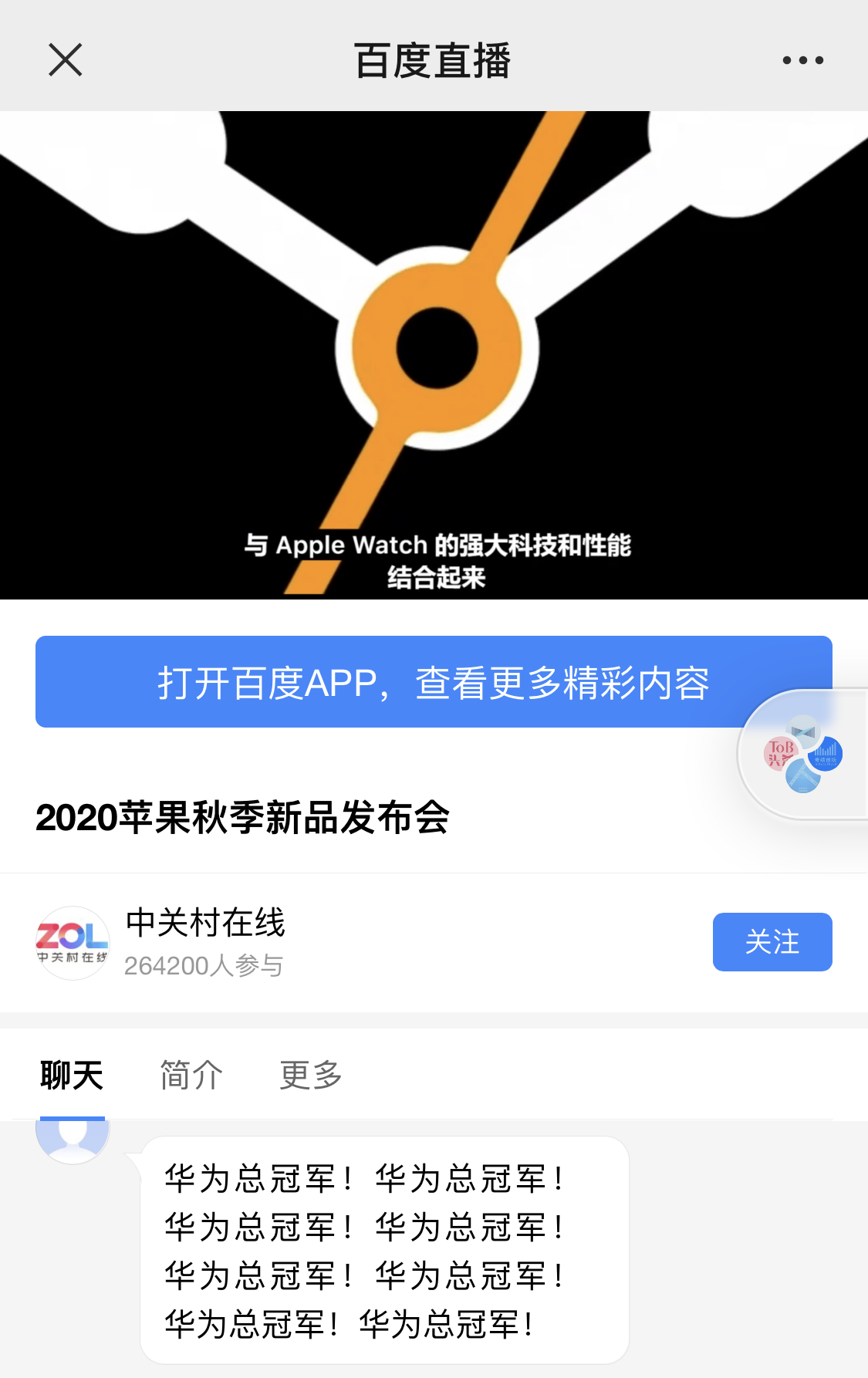Toggle follow status for 中关村在线

(x=772, y=941)
